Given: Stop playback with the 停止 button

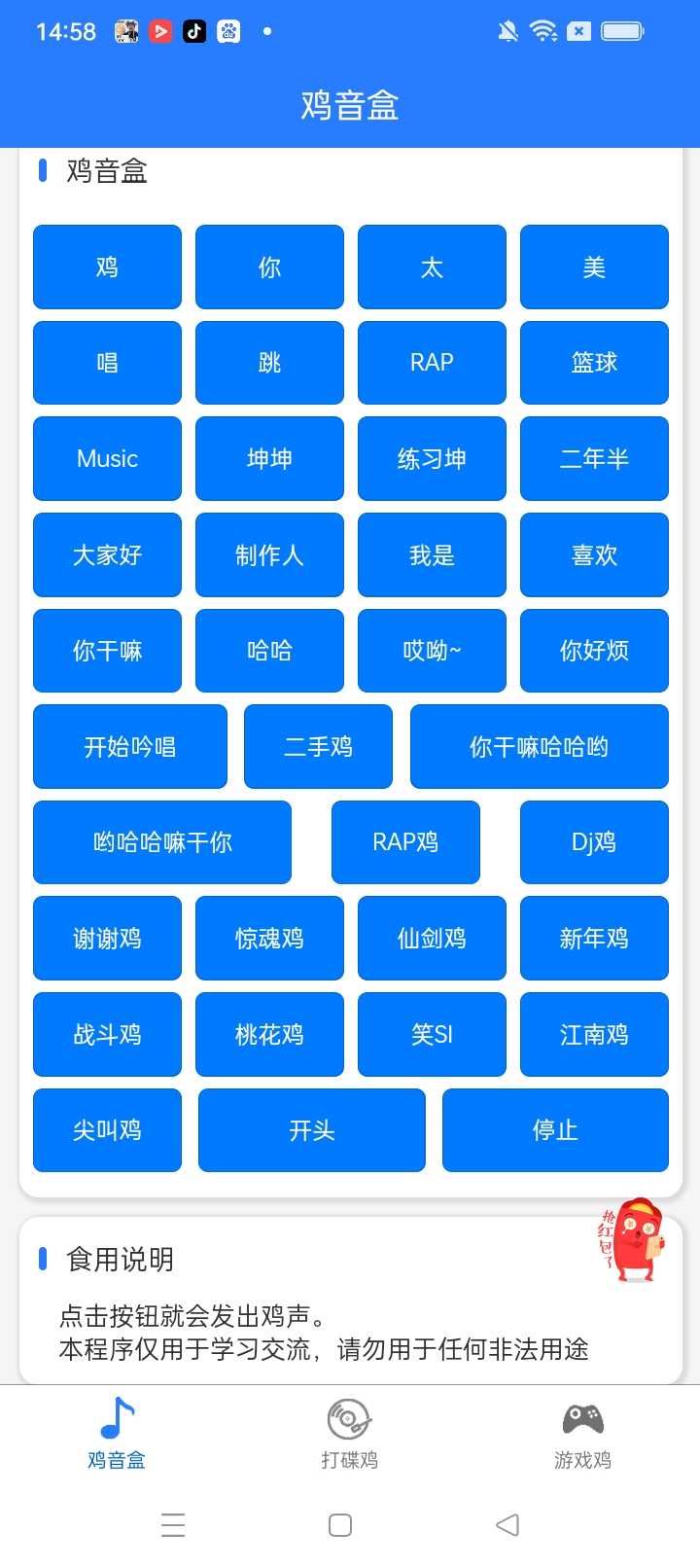Looking at the screenshot, I should (555, 1129).
